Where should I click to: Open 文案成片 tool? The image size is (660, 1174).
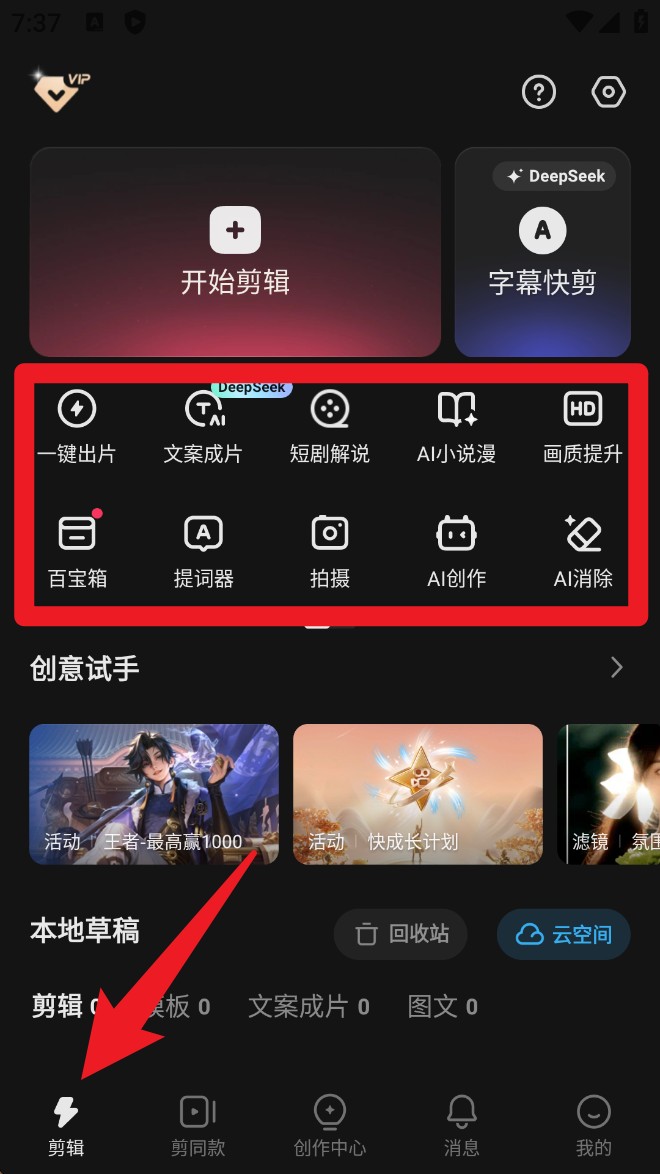[203, 427]
